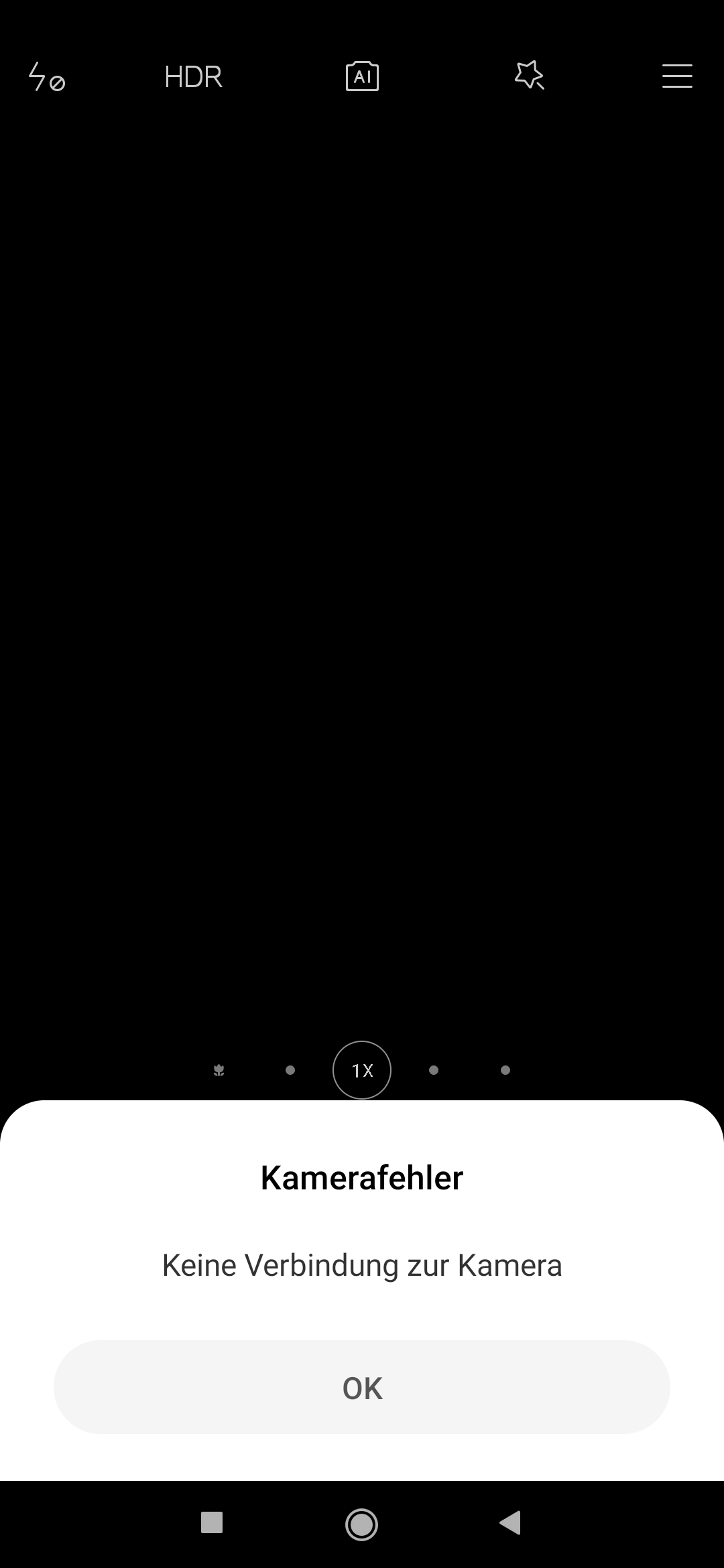
Task: Enable the AI camera mode
Action: (x=362, y=76)
